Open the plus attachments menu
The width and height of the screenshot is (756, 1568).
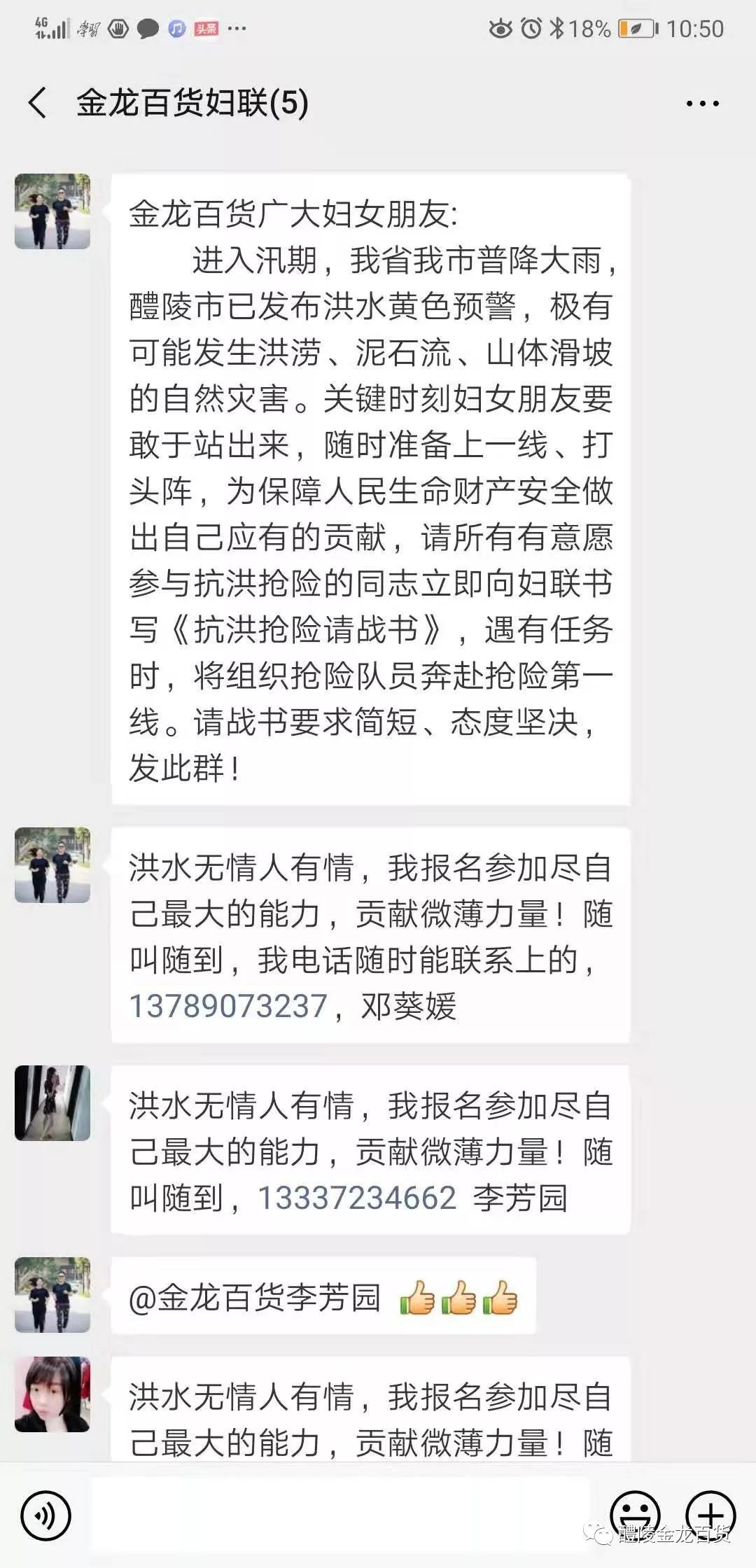coord(710,1515)
